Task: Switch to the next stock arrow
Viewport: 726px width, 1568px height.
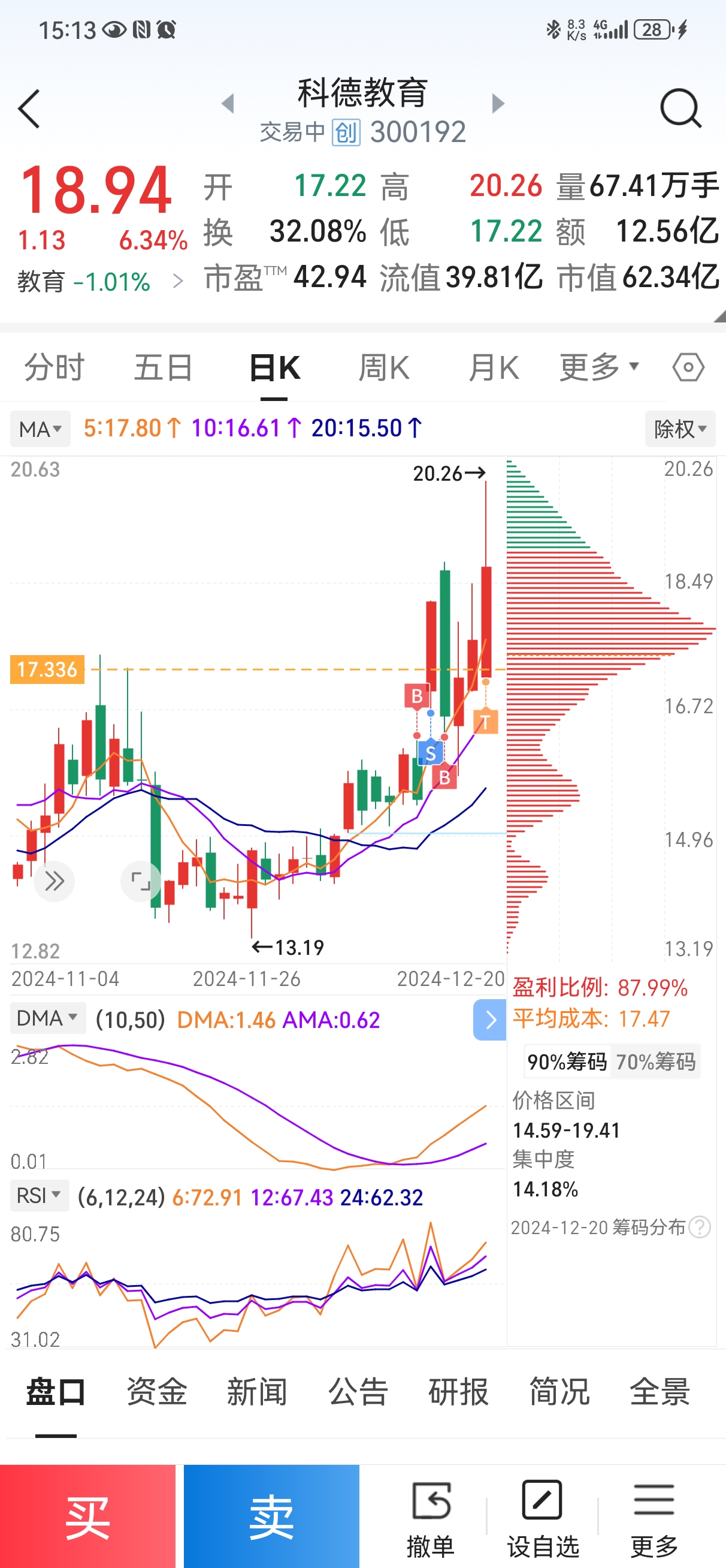Action: tap(498, 104)
